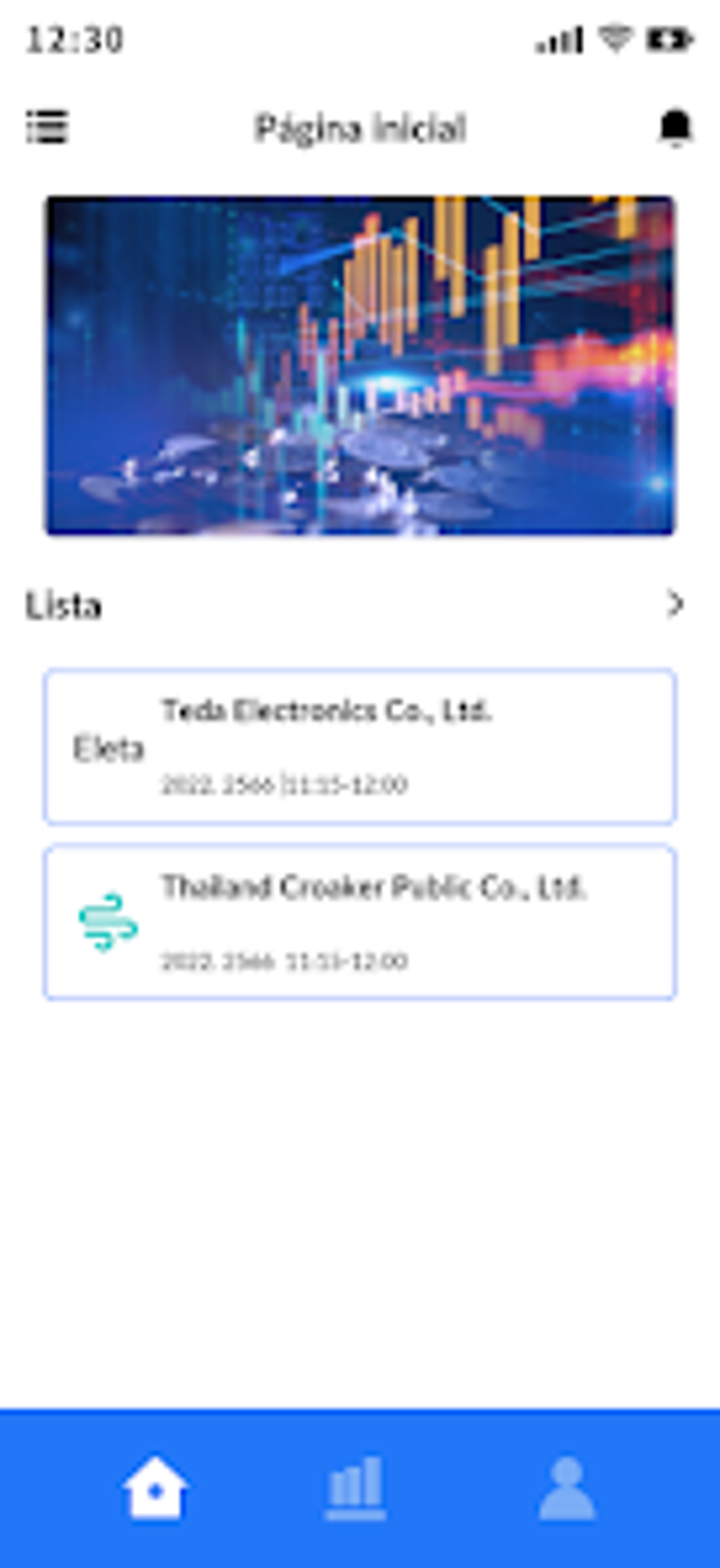Open the hamburger menu
The height and width of the screenshot is (1568, 720).
coord(47,127)
